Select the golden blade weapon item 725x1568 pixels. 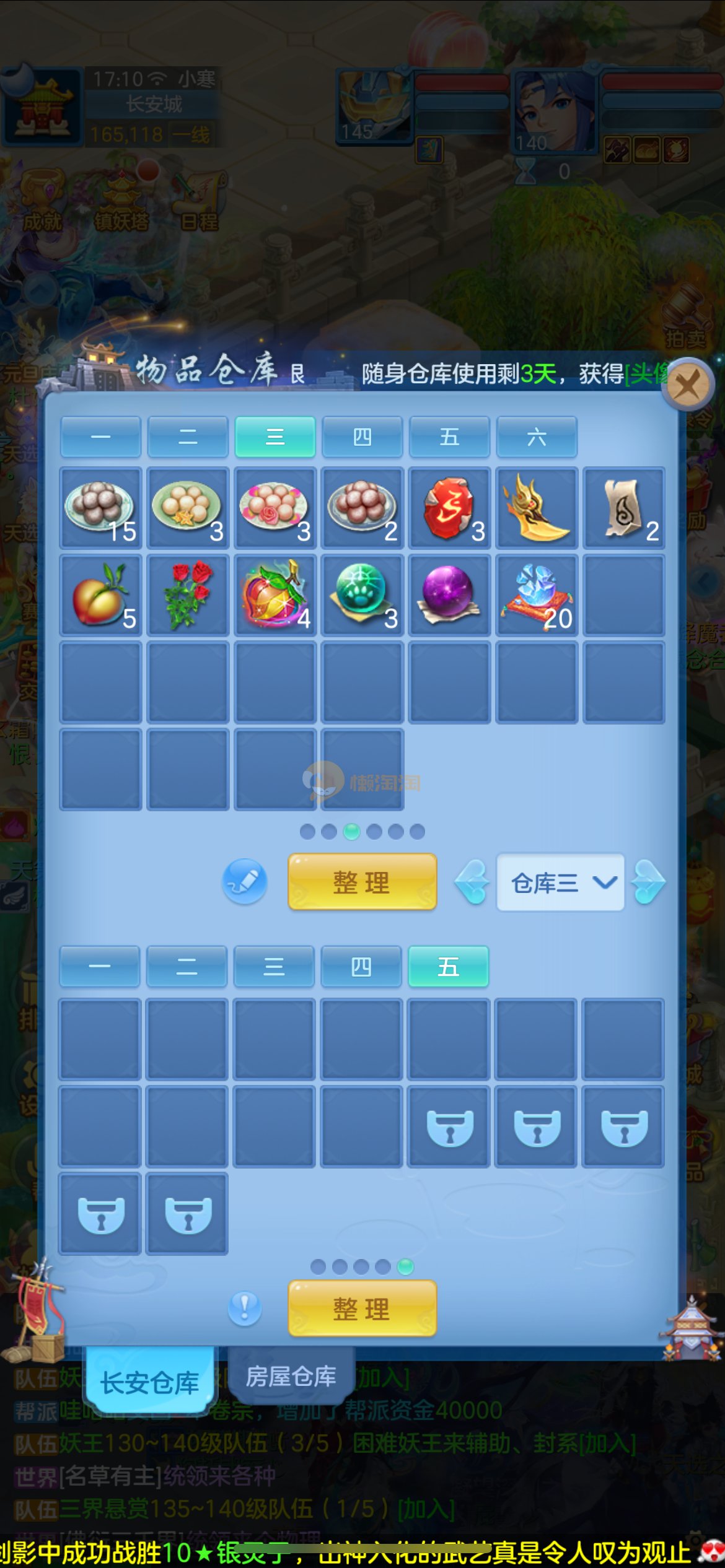click(537, 508)
